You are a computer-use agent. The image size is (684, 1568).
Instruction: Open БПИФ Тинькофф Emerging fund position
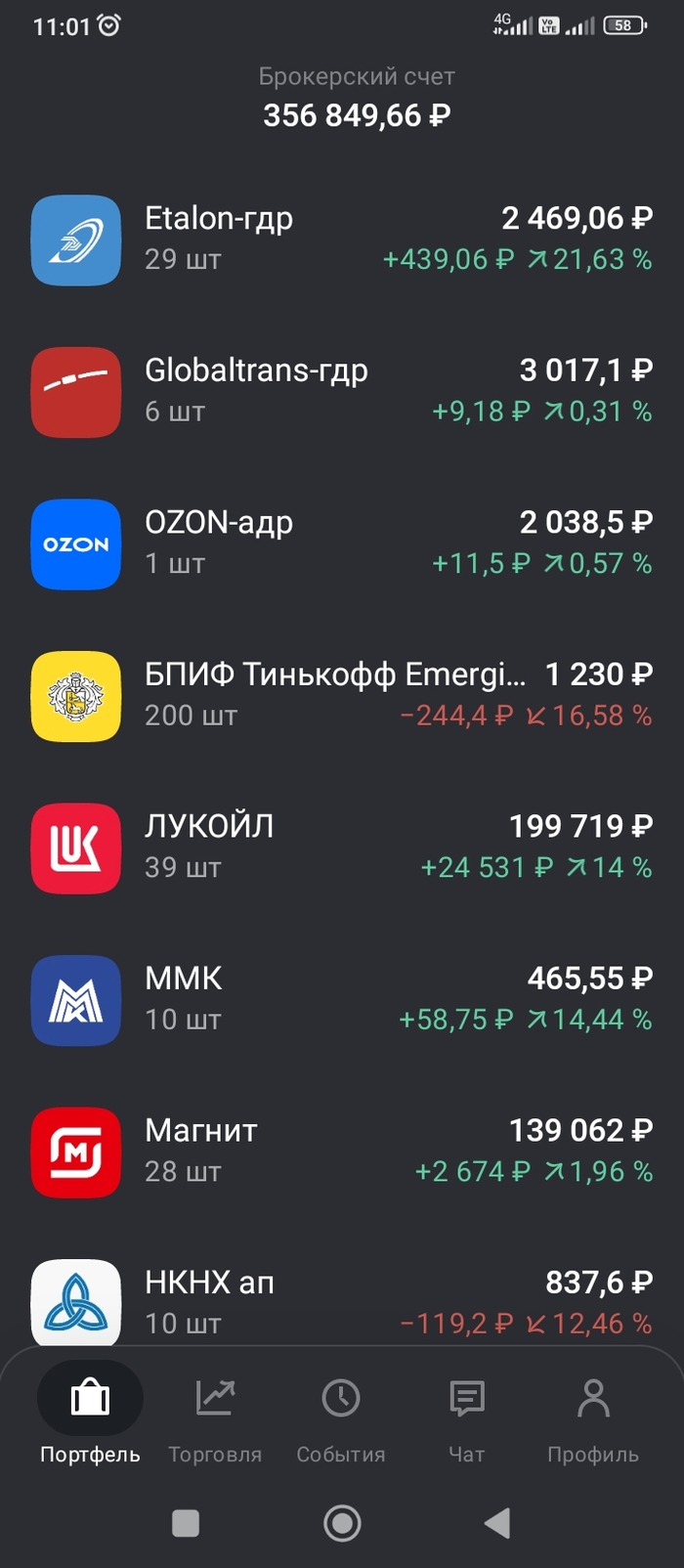[x=342, y=695]
